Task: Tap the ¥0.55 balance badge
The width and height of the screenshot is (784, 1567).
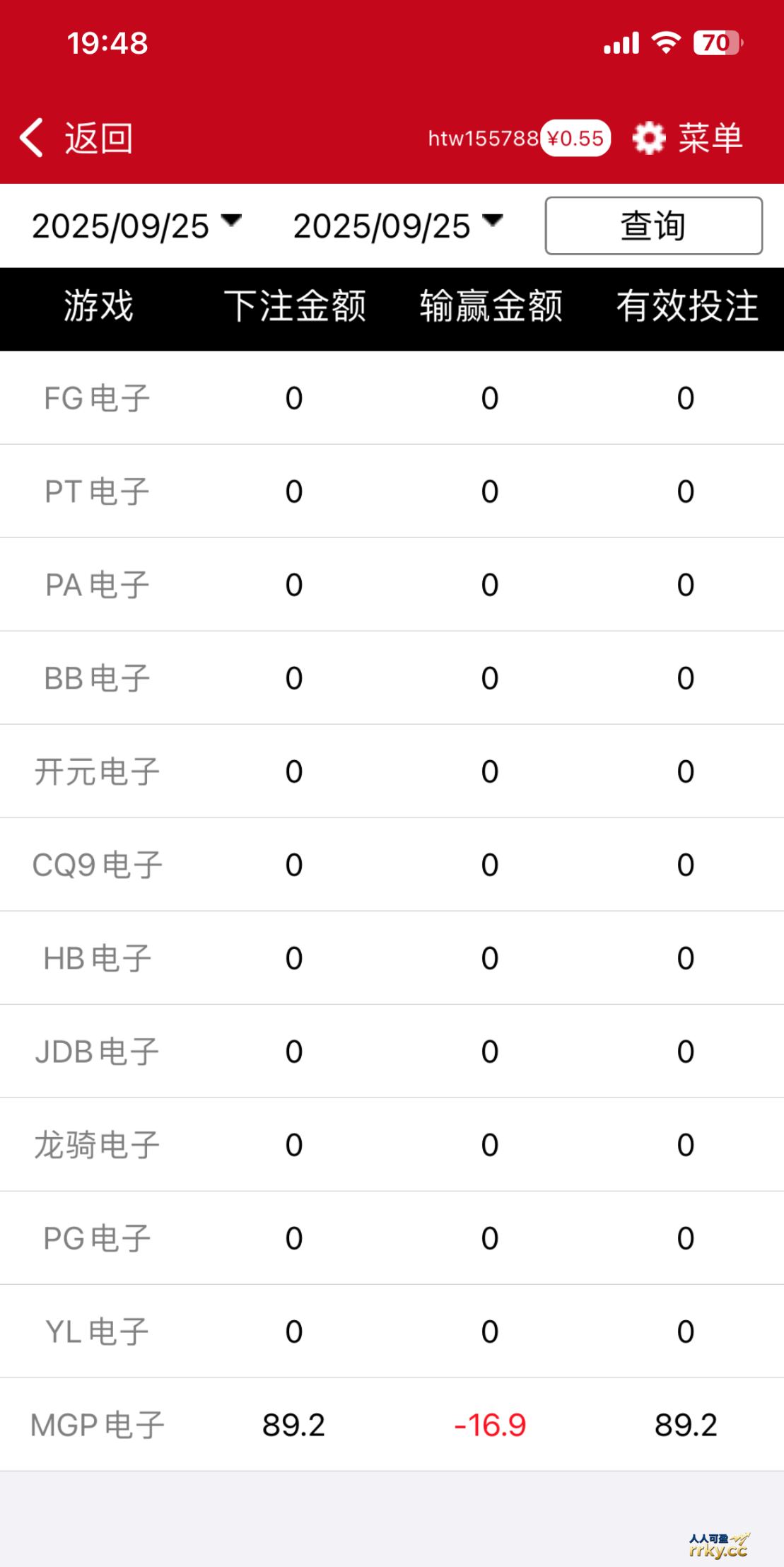Action: click(x=575, y=137)
